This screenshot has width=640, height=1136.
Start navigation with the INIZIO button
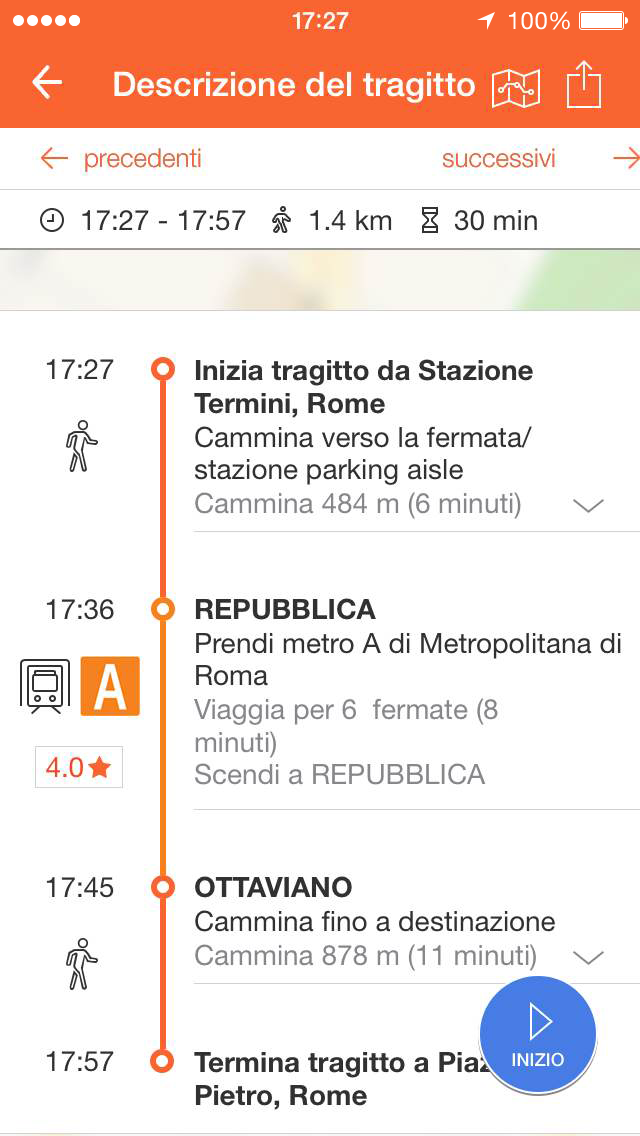538,1034
